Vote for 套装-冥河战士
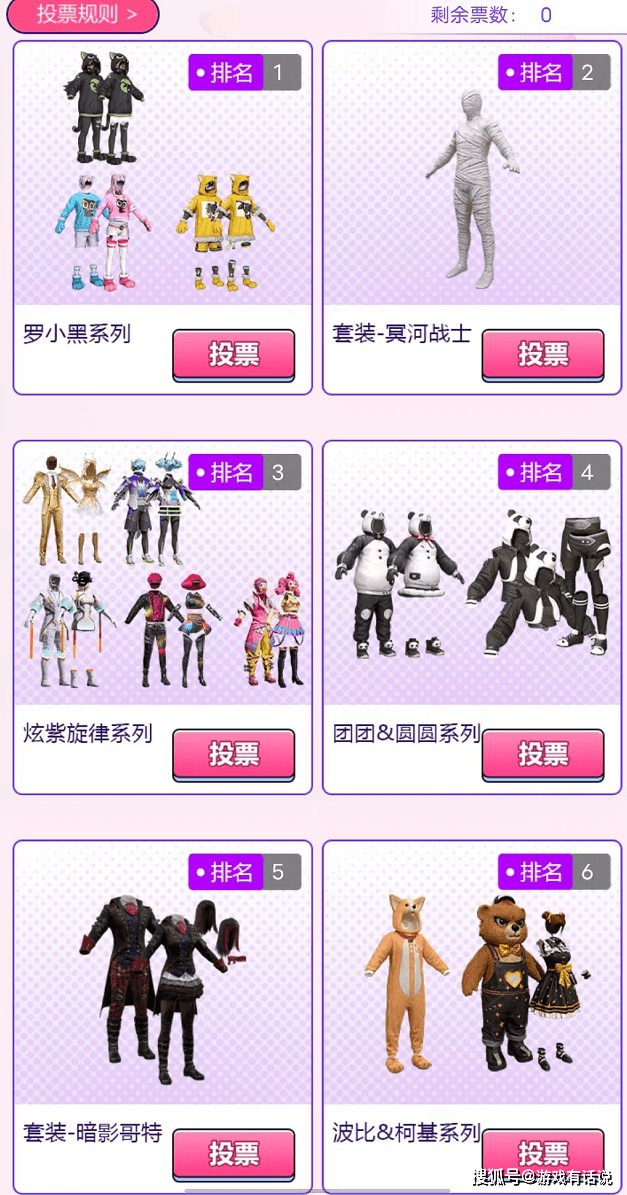627x1195 pixels. coord(543,354)
